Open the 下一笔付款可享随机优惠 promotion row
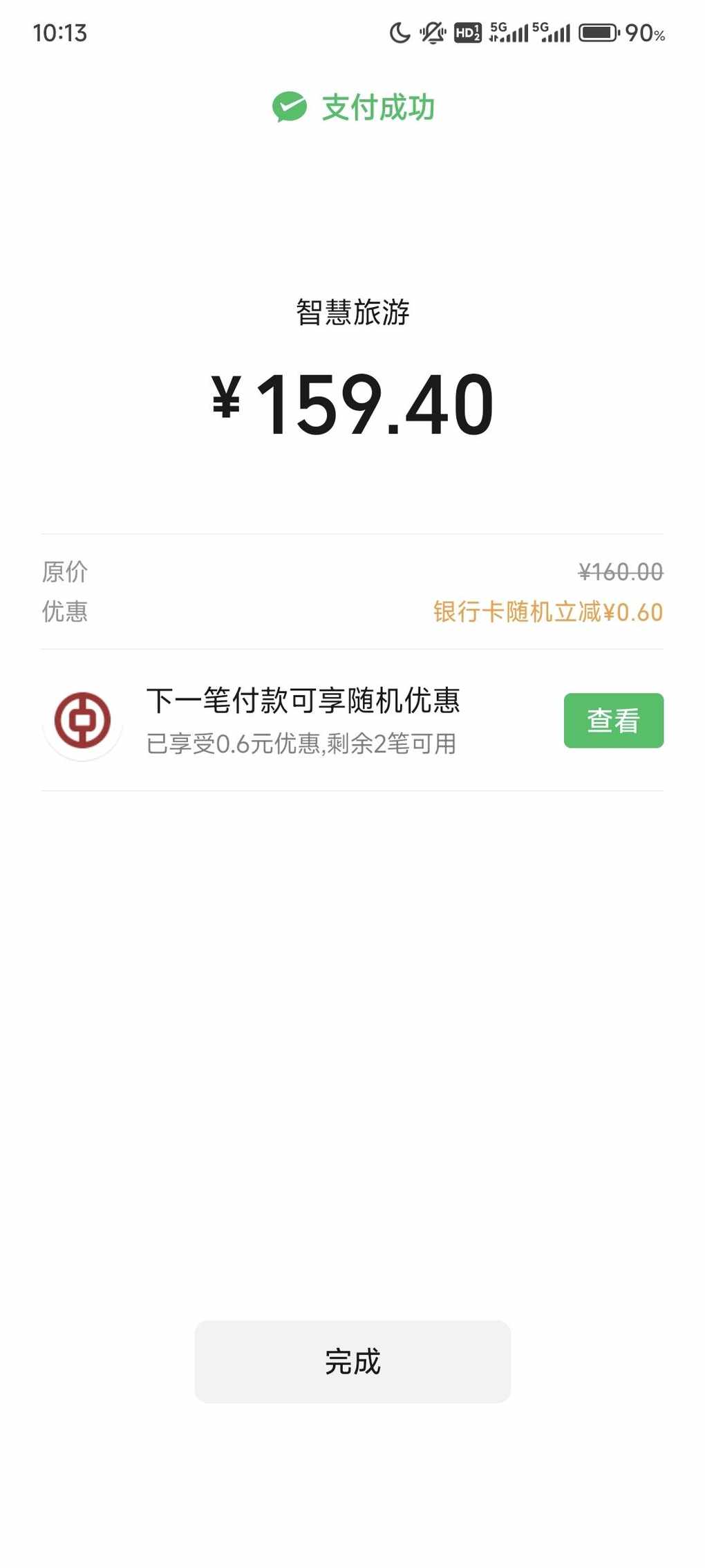 pos(352,720)
